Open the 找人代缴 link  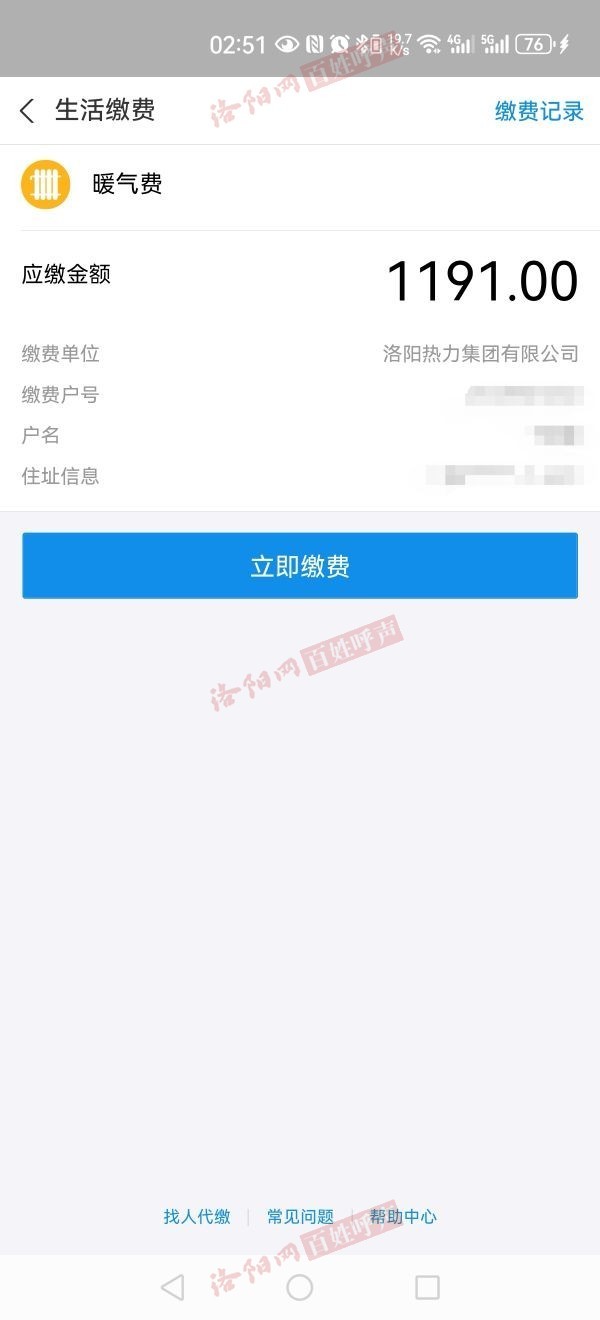tap(197, 1217)
